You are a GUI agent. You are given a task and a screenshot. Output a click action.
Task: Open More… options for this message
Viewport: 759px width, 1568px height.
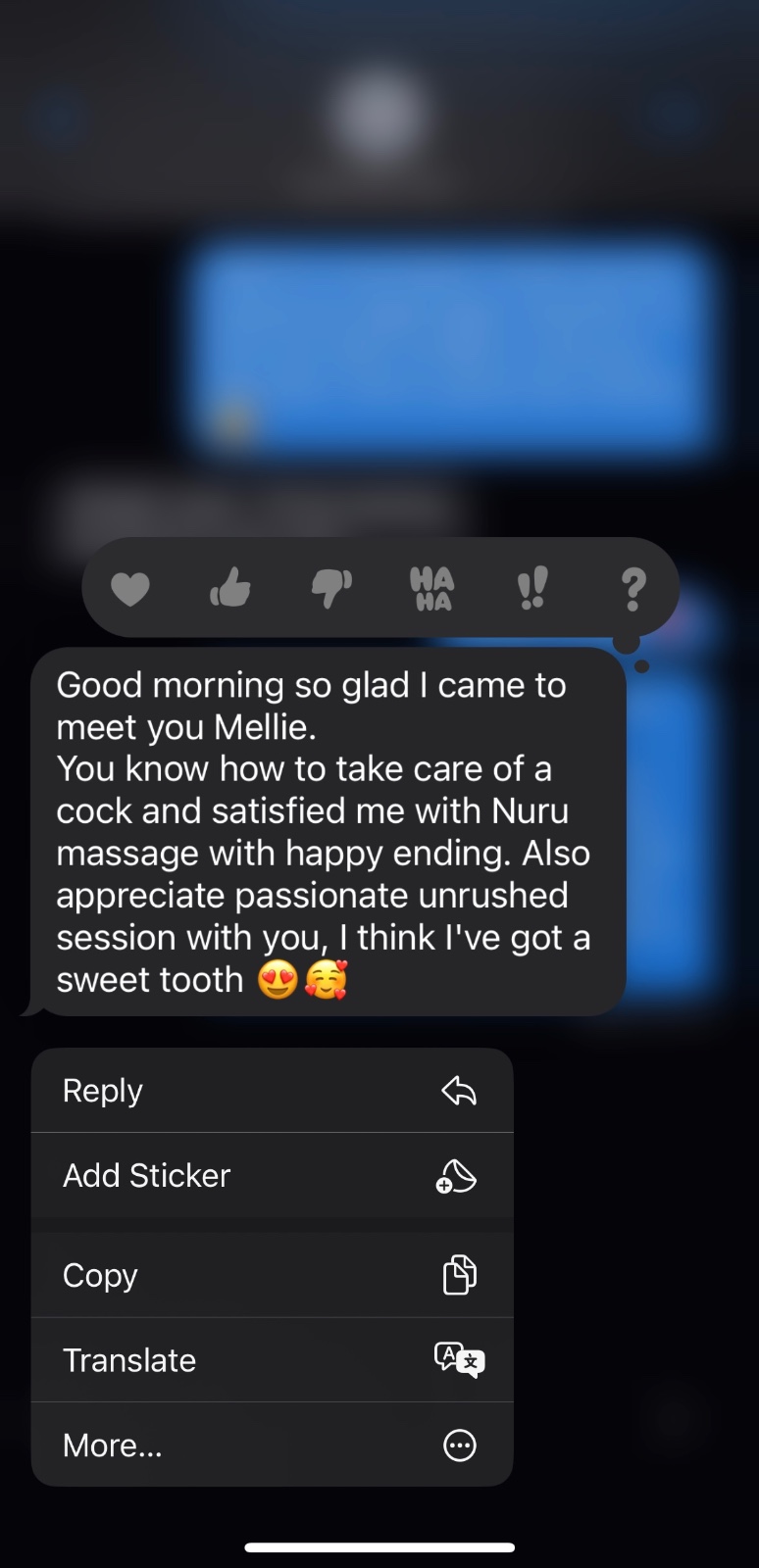(272, 1445)
